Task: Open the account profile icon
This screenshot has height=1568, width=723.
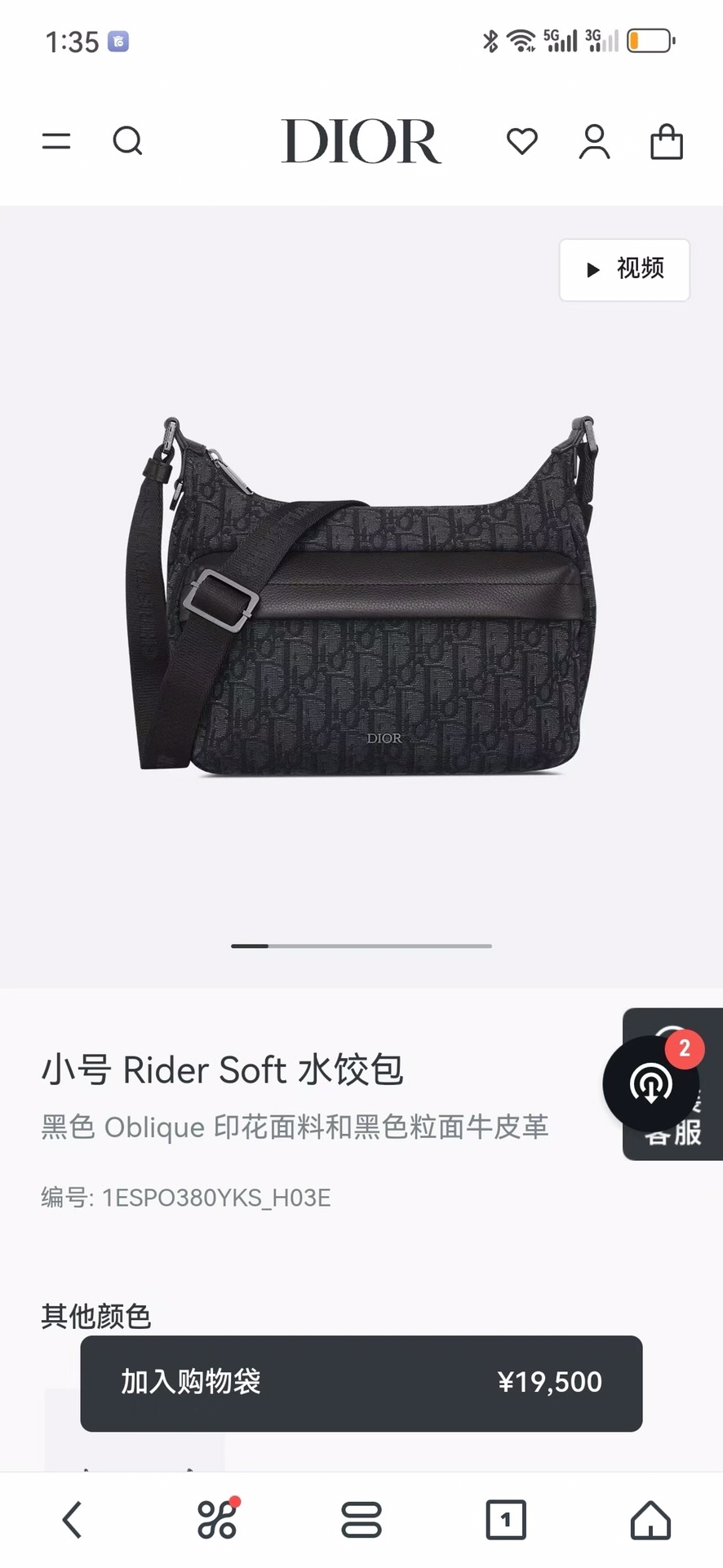Action: click(594, 142)
